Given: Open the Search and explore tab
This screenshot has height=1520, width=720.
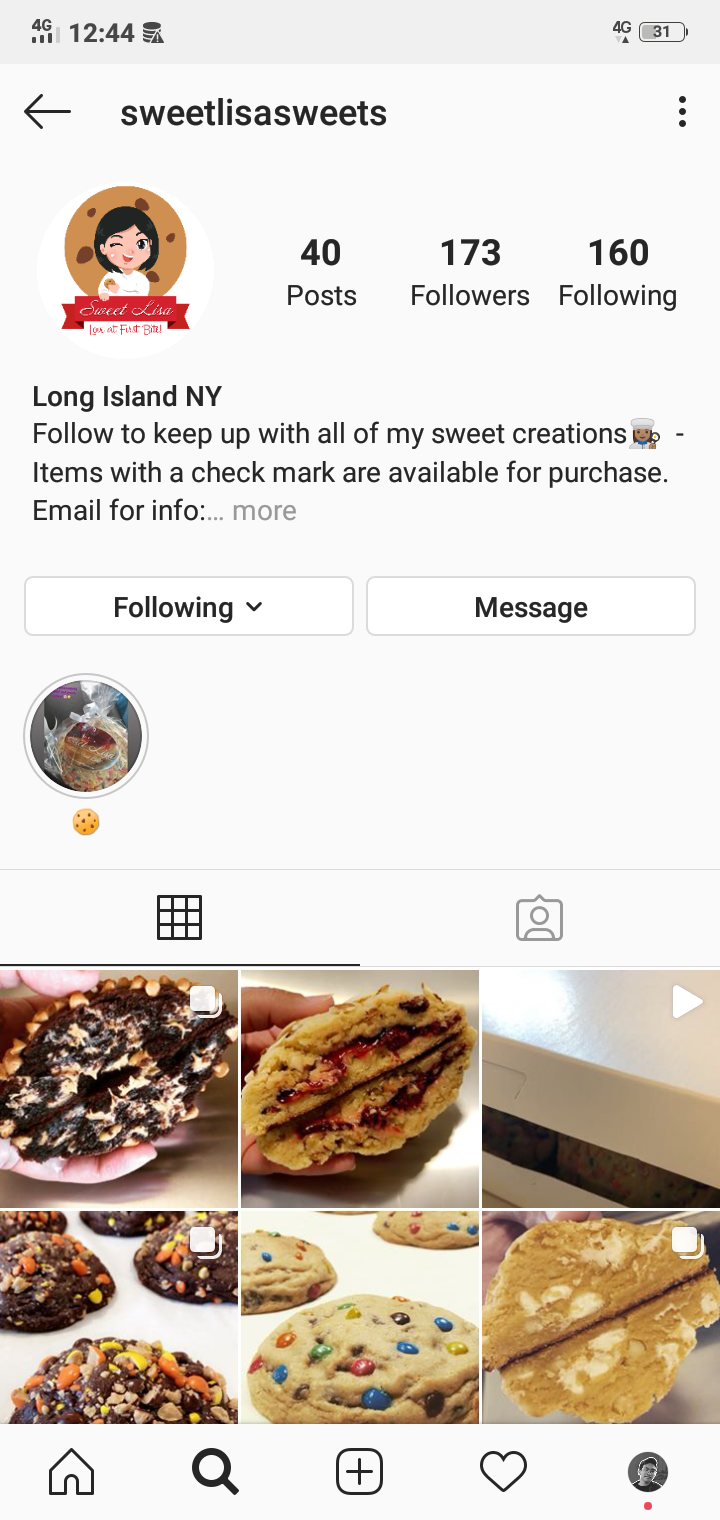Looking at the screenshot, I should [216, 1472].
